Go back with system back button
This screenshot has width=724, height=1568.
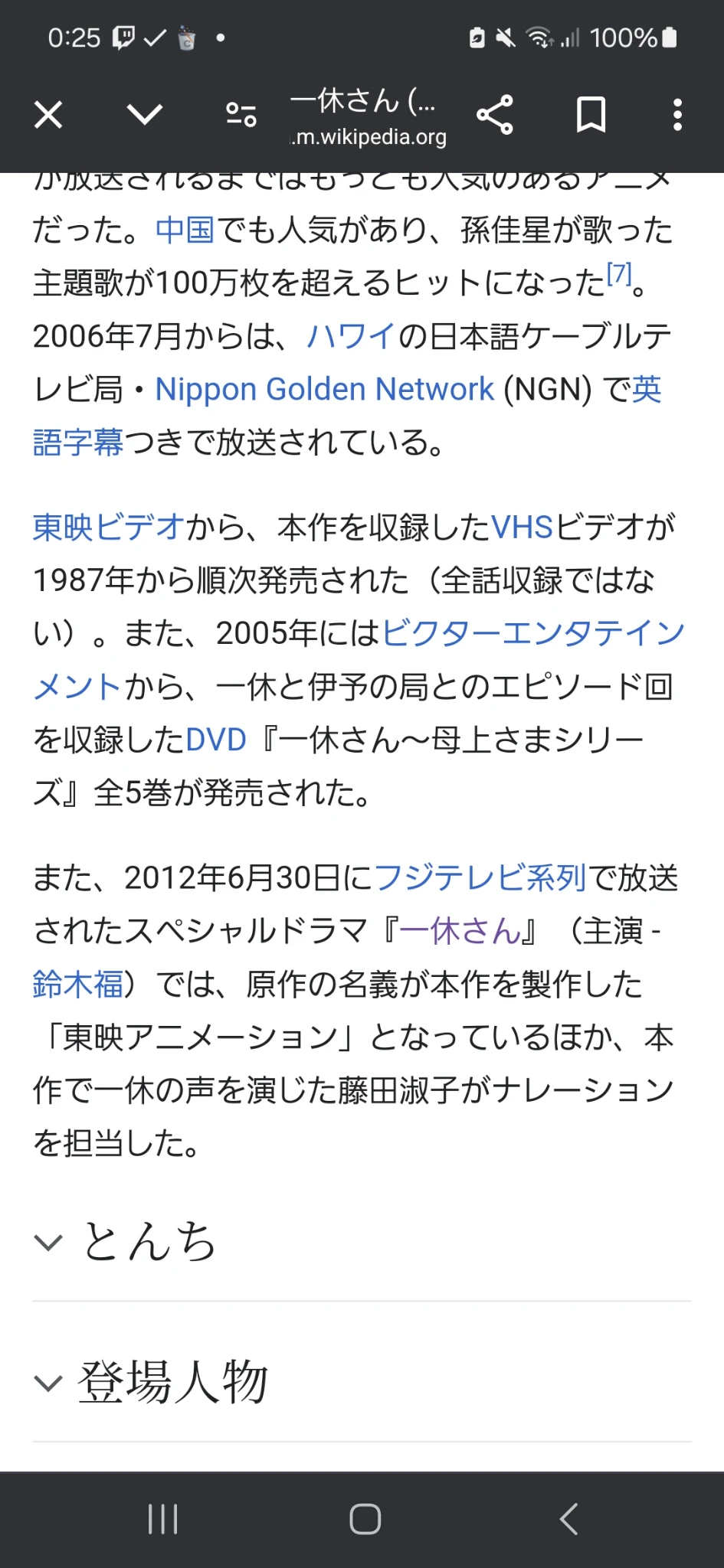568,1519
